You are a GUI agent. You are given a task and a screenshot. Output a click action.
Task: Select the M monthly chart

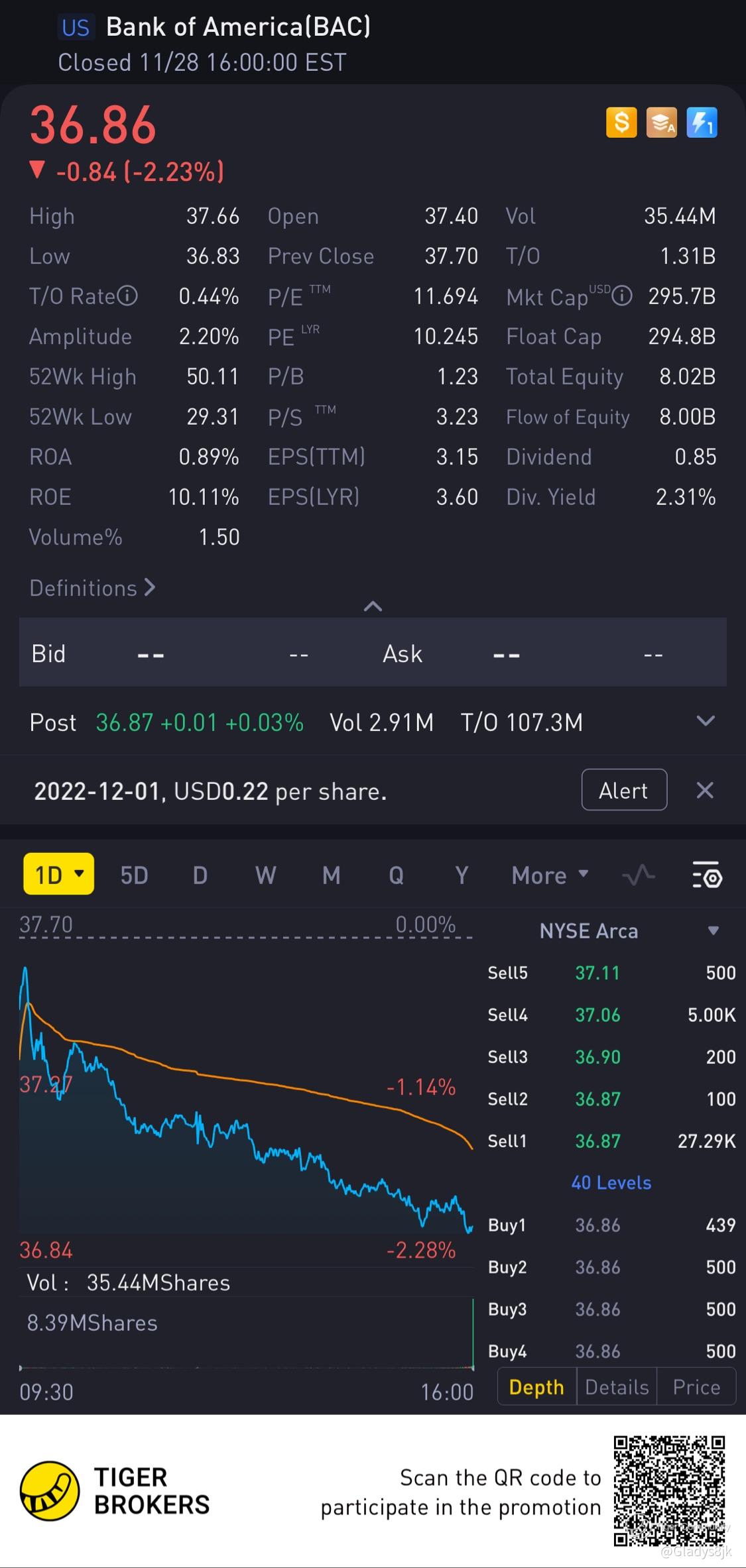pos(331,875)
